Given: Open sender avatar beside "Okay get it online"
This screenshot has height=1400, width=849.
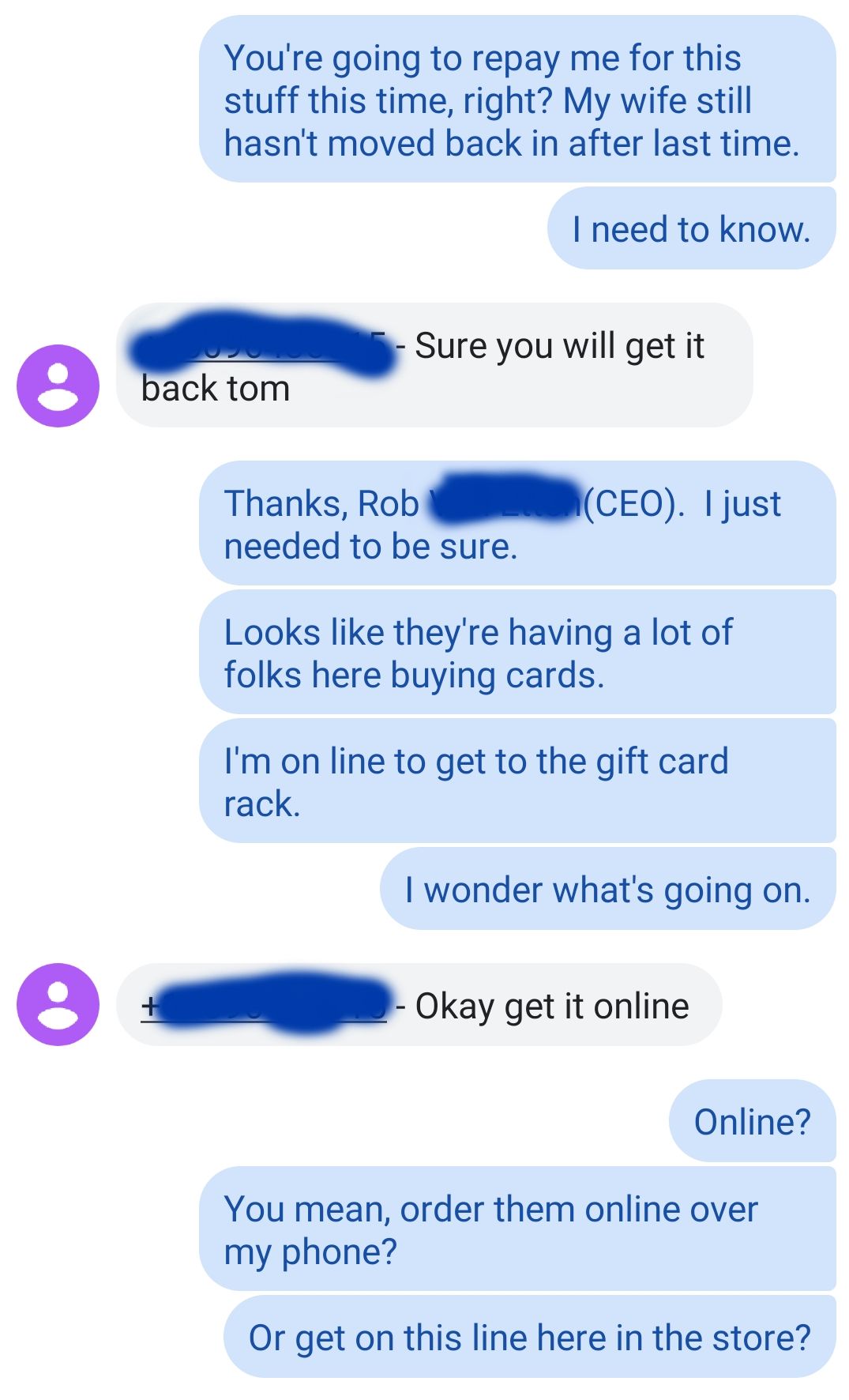Looking at the screenshot, I should [58, 1004].
